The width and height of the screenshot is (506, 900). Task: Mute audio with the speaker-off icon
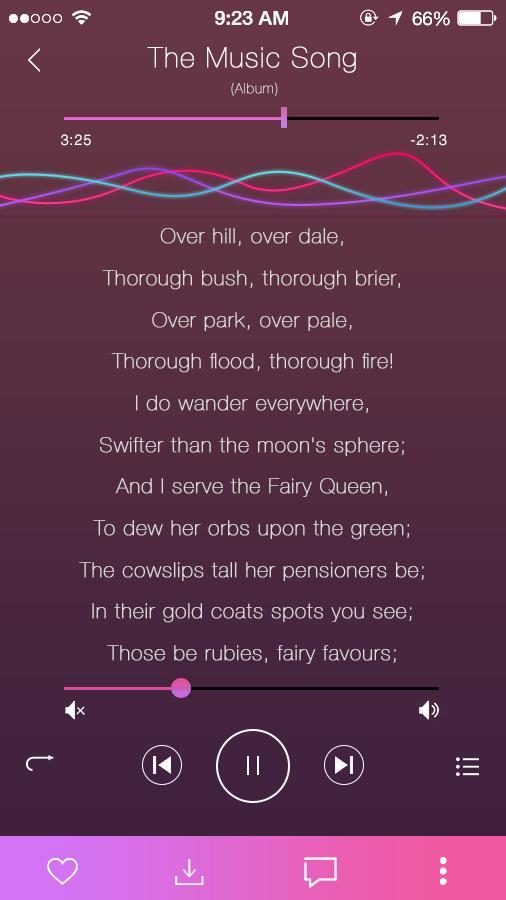click(75, 711)
